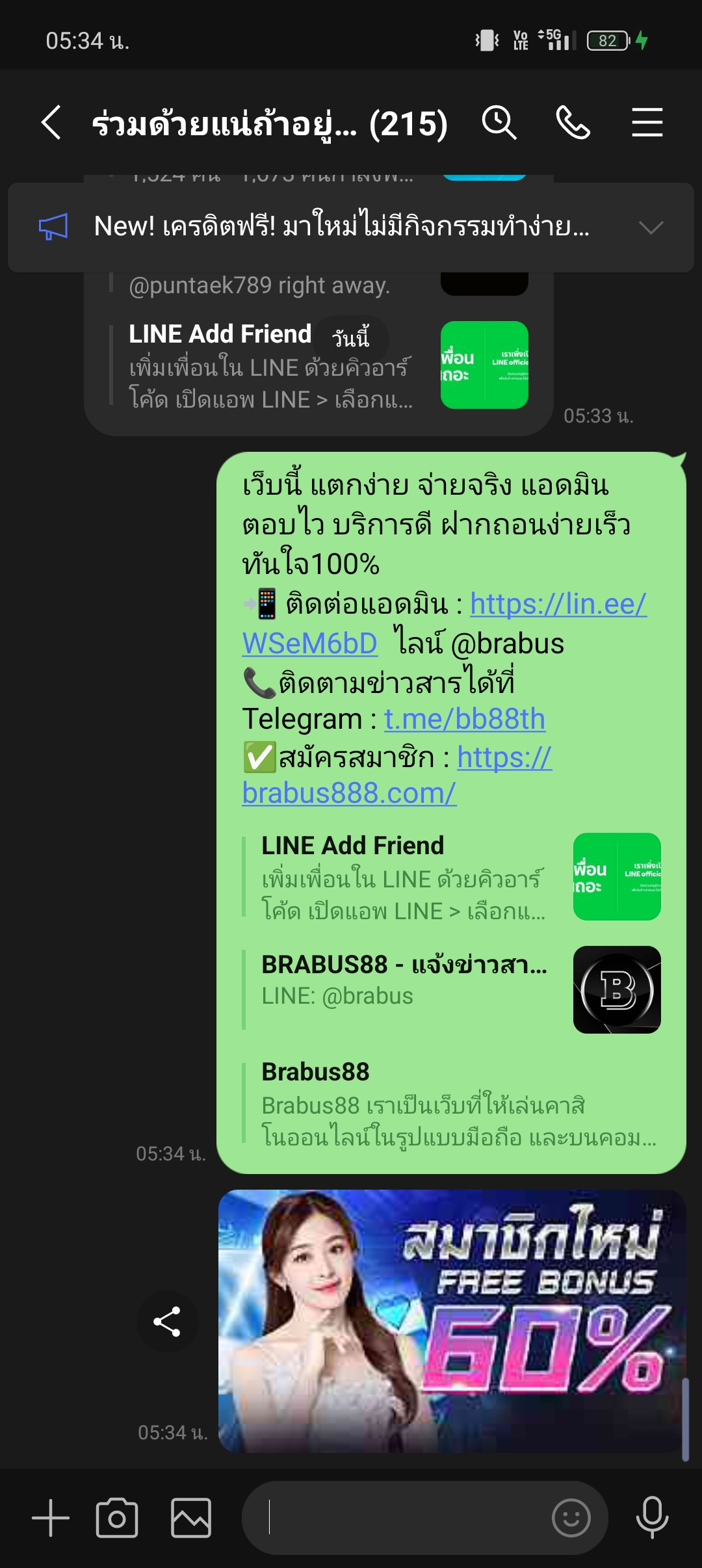Open the camera to take a photo
The height and width of the screenshot is (1568, 702).
(117, 1518)
